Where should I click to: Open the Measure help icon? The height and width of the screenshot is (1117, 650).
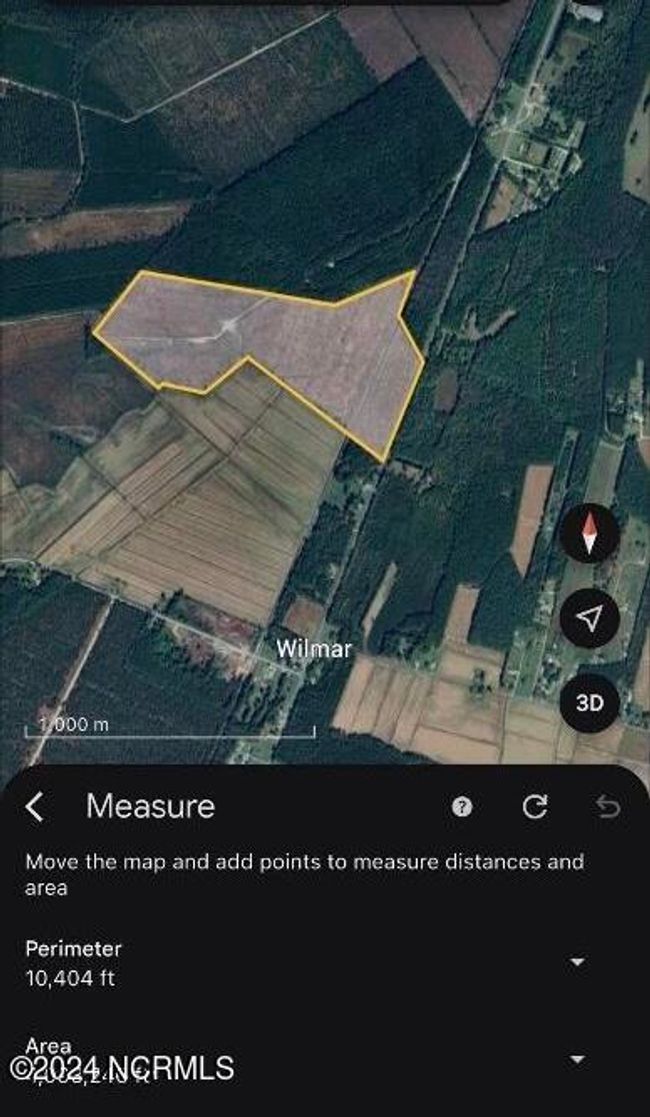pos(461,807)
